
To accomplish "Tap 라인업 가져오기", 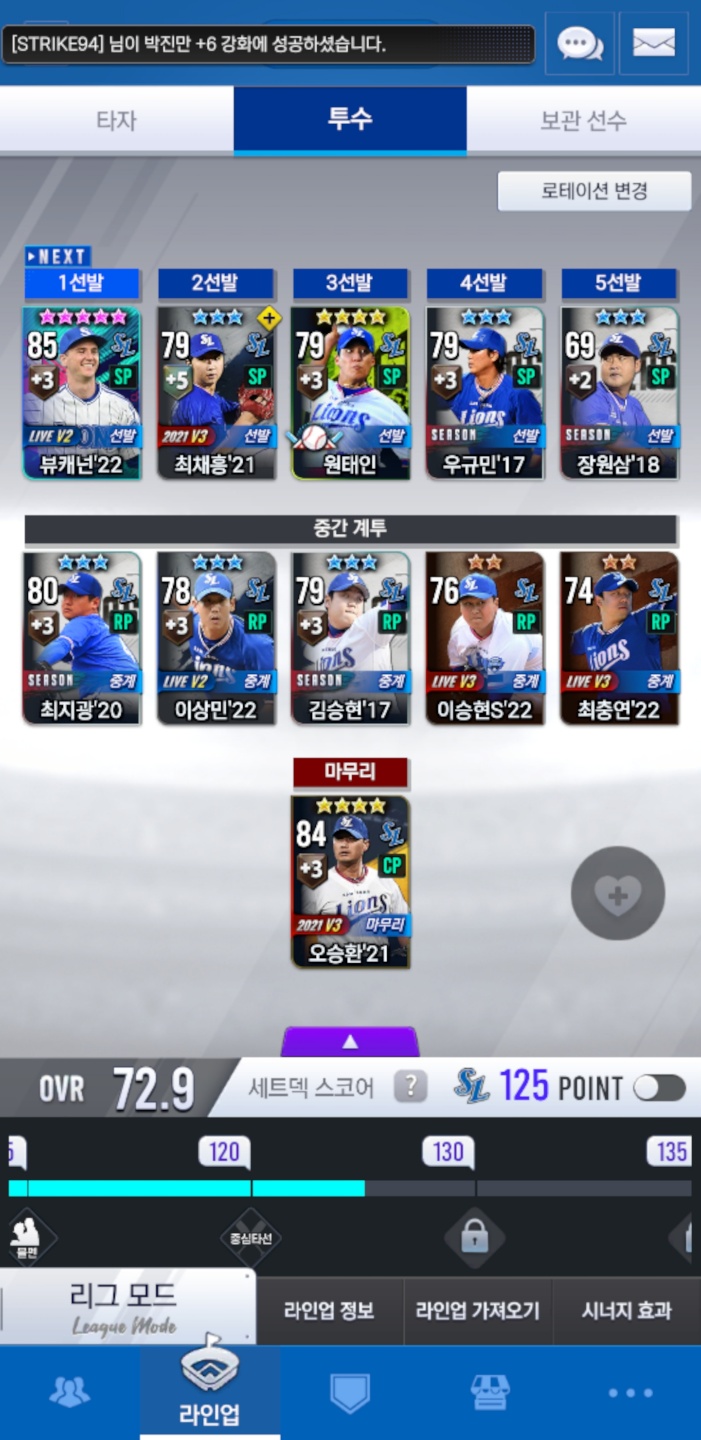I will tap(477, 1311).
